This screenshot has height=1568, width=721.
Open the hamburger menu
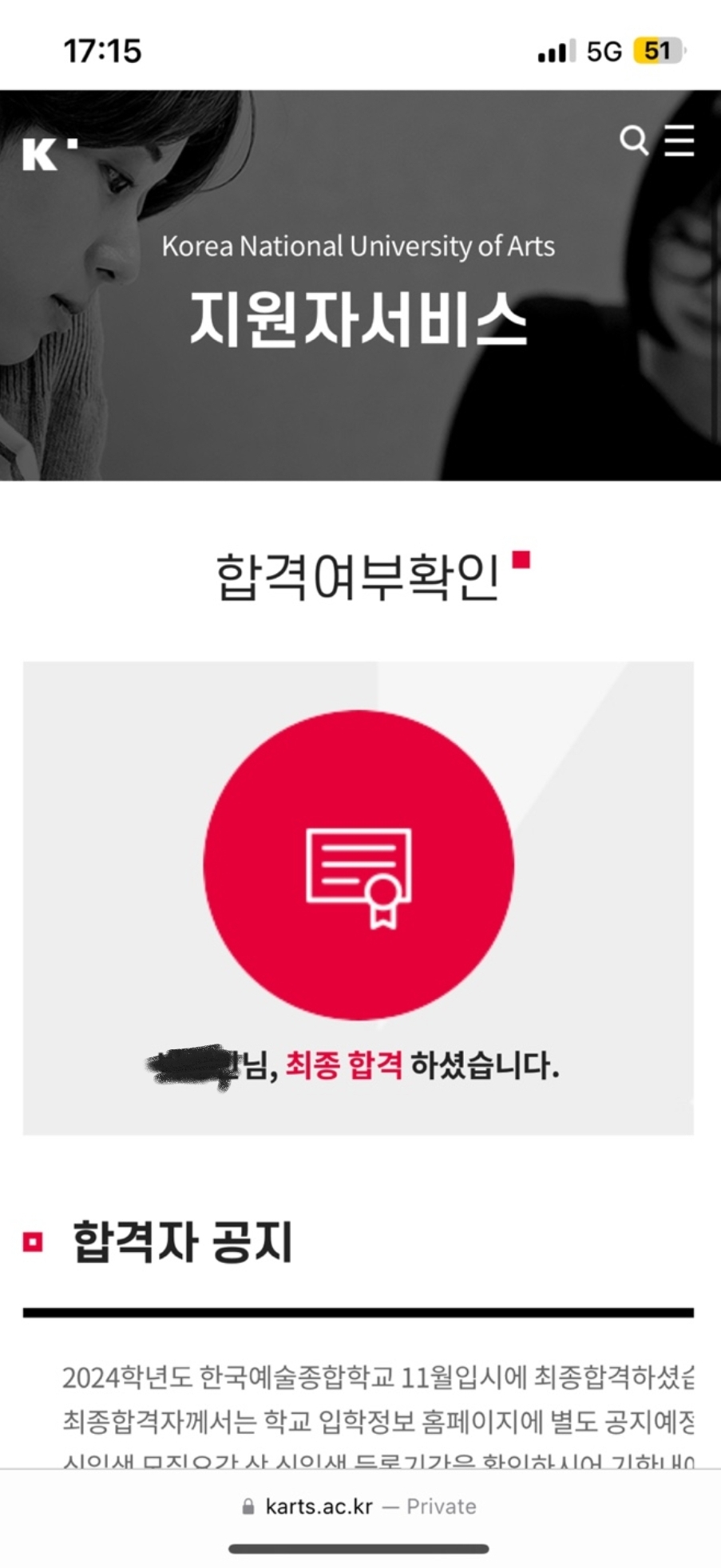(679, 140)
